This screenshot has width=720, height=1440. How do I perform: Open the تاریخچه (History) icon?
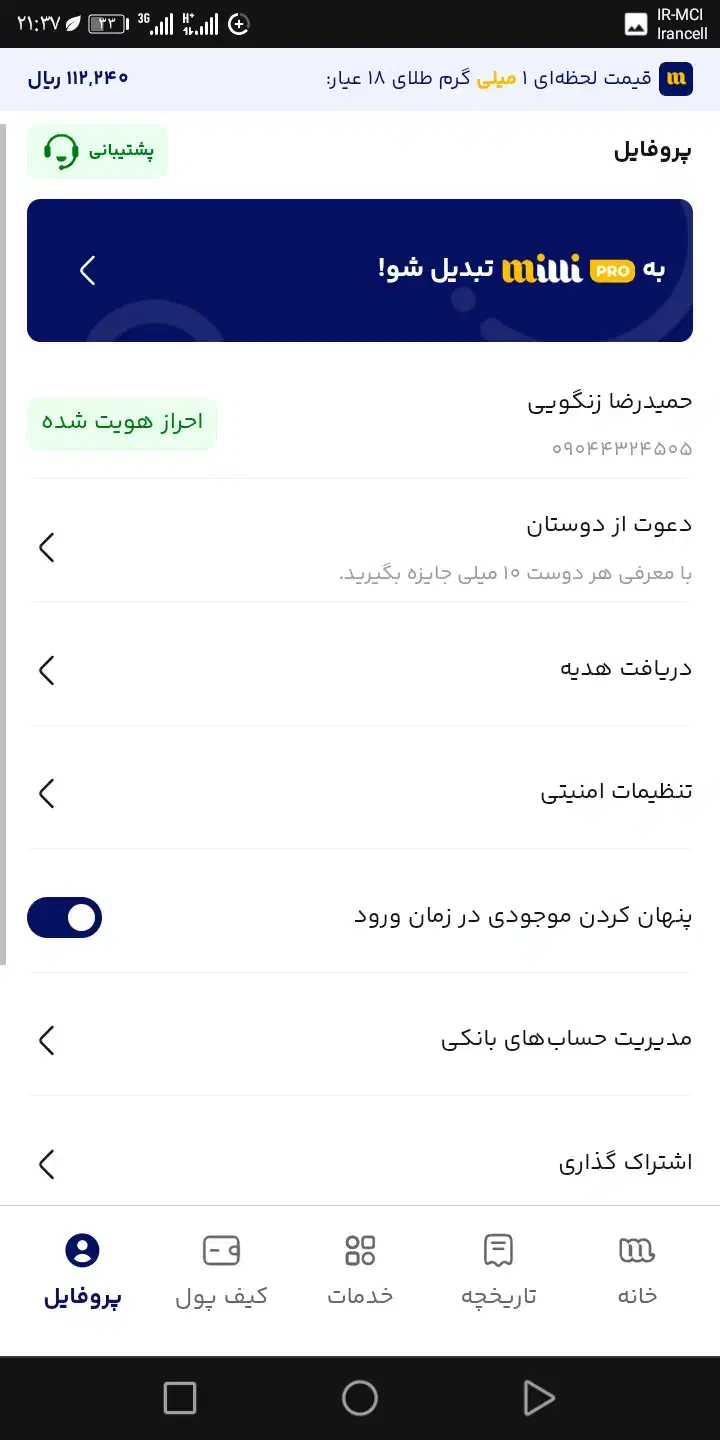pyautogui.click(x=498, y=1250)
